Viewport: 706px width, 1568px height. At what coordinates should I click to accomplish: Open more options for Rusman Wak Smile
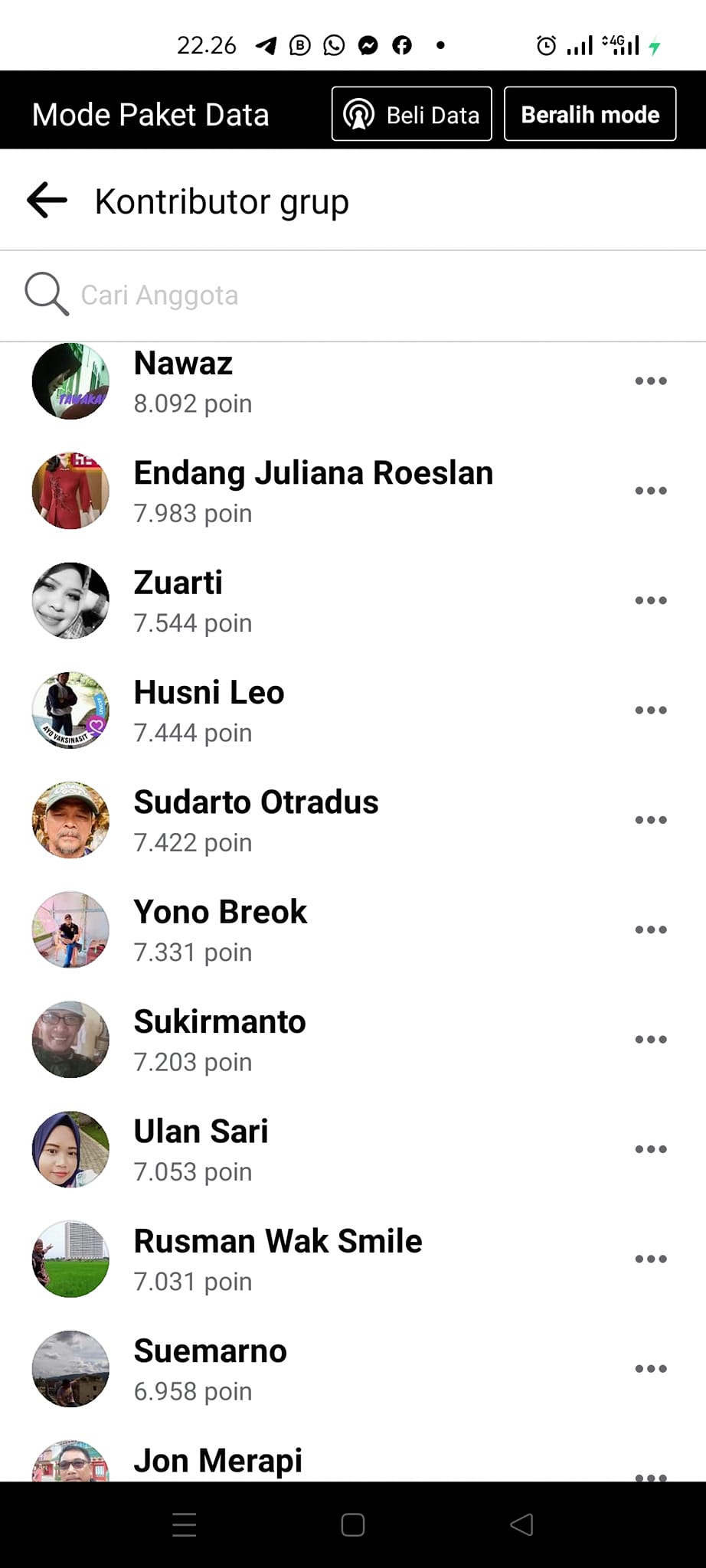click(651, 1259)
